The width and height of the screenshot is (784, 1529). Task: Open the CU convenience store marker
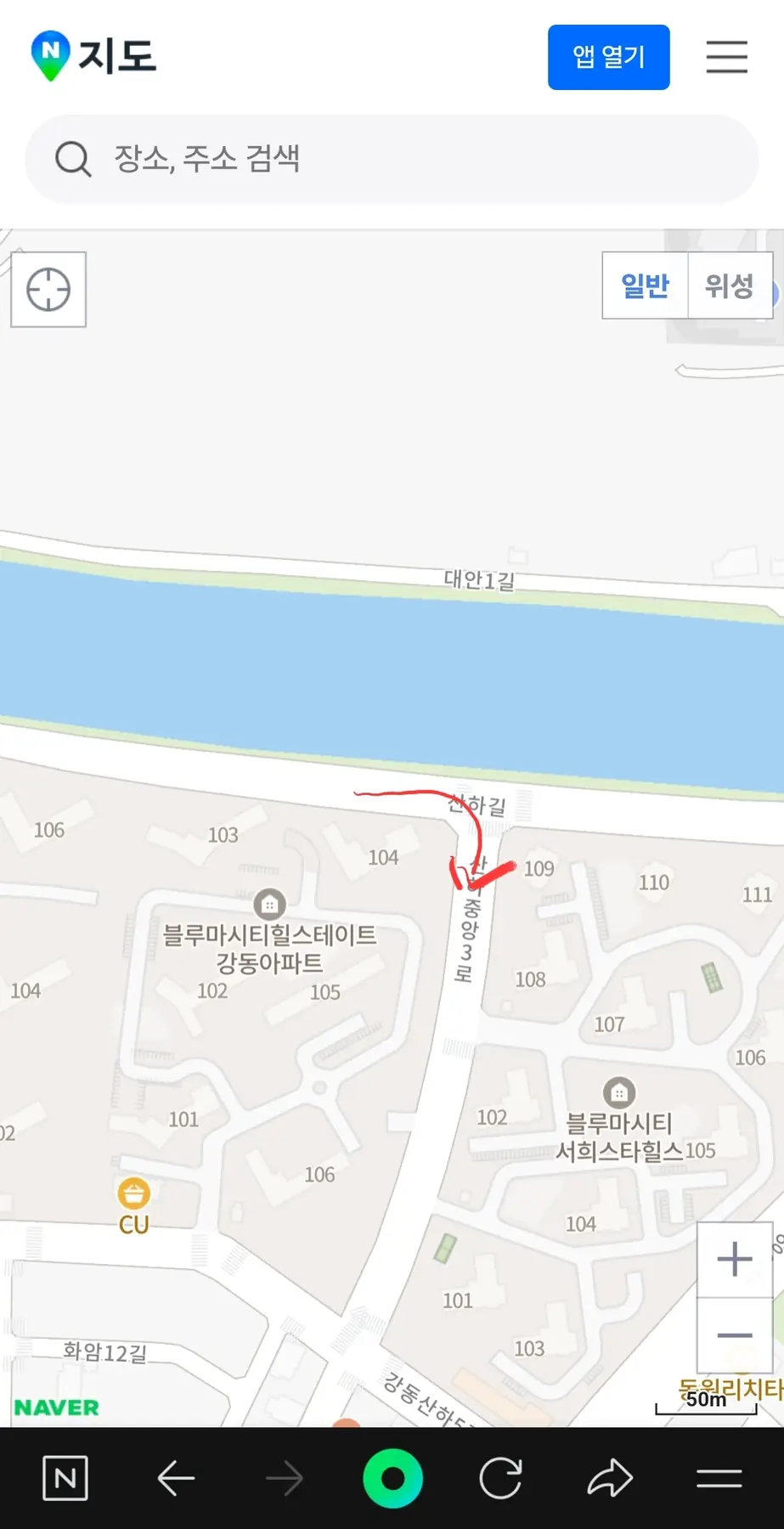point(133,1193)
